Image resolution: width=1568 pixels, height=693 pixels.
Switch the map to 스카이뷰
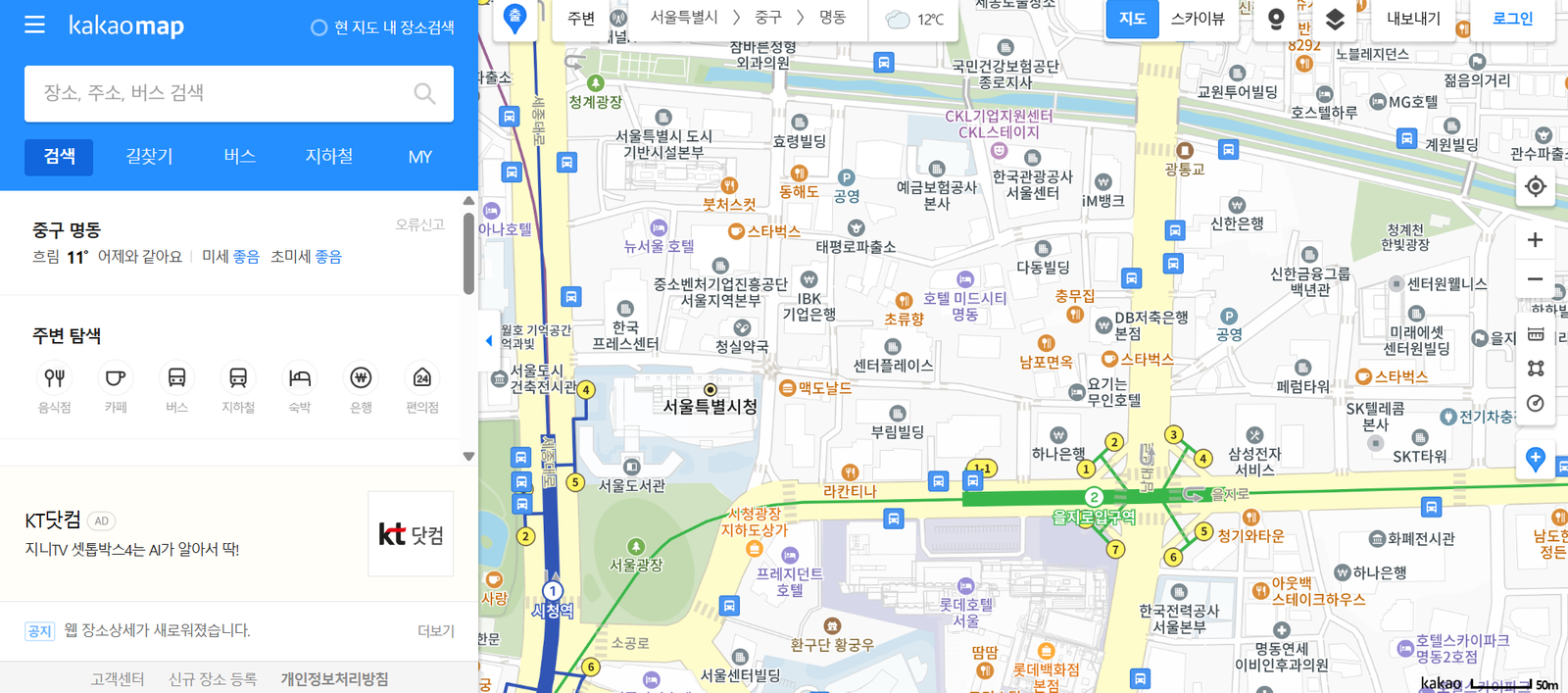pyautogui.click(x=1197, y=19)
